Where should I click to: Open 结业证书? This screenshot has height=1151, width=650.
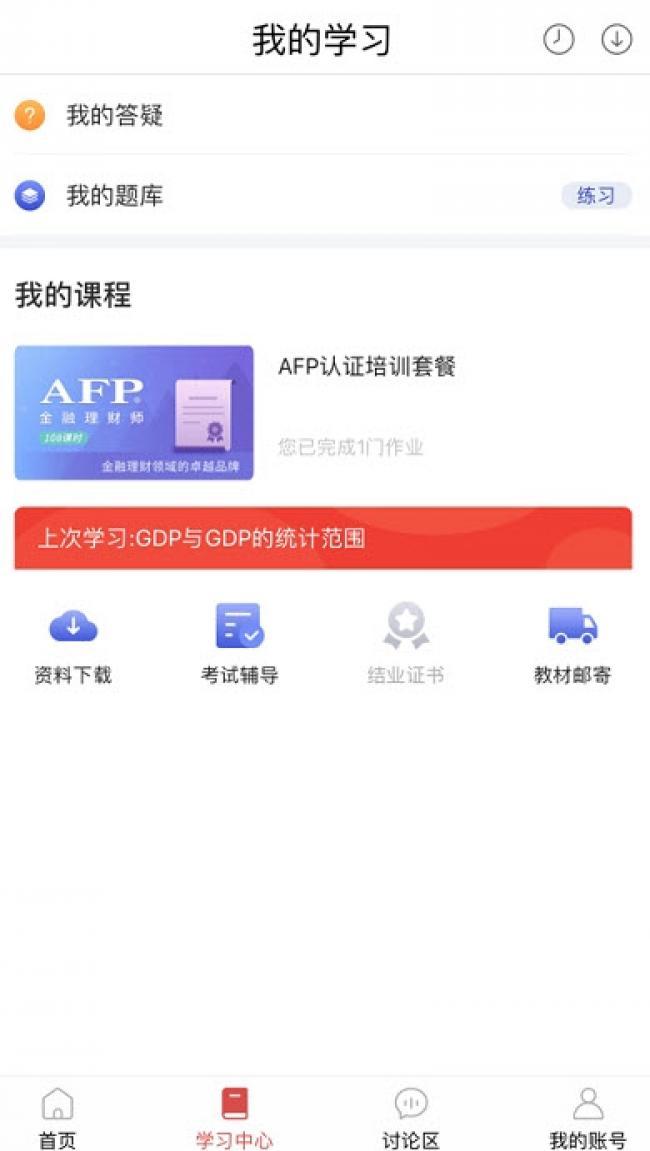406,645
